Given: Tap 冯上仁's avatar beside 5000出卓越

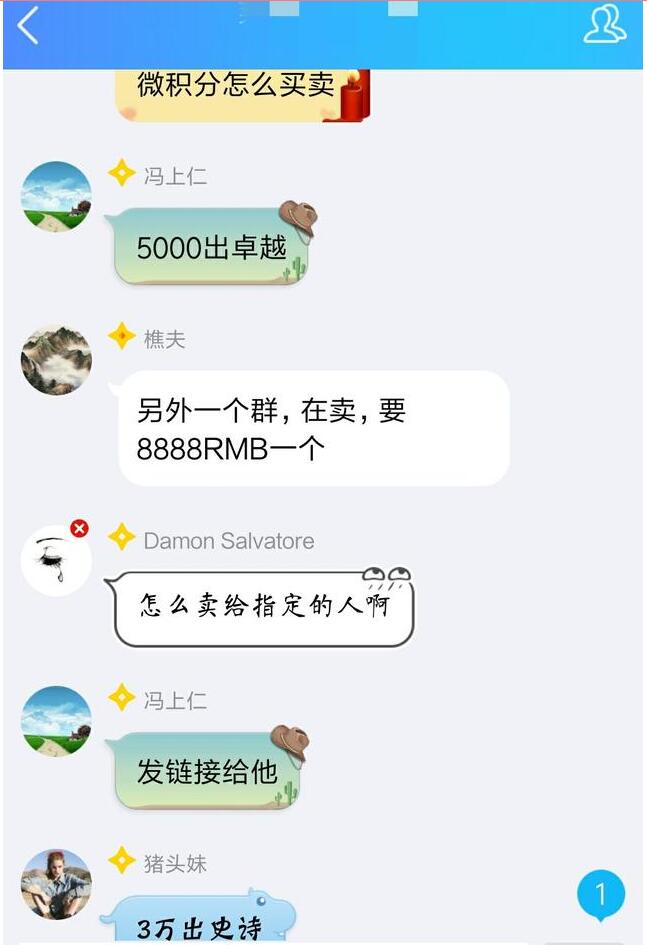Looking at the screenshot, I should click(56, 197).
